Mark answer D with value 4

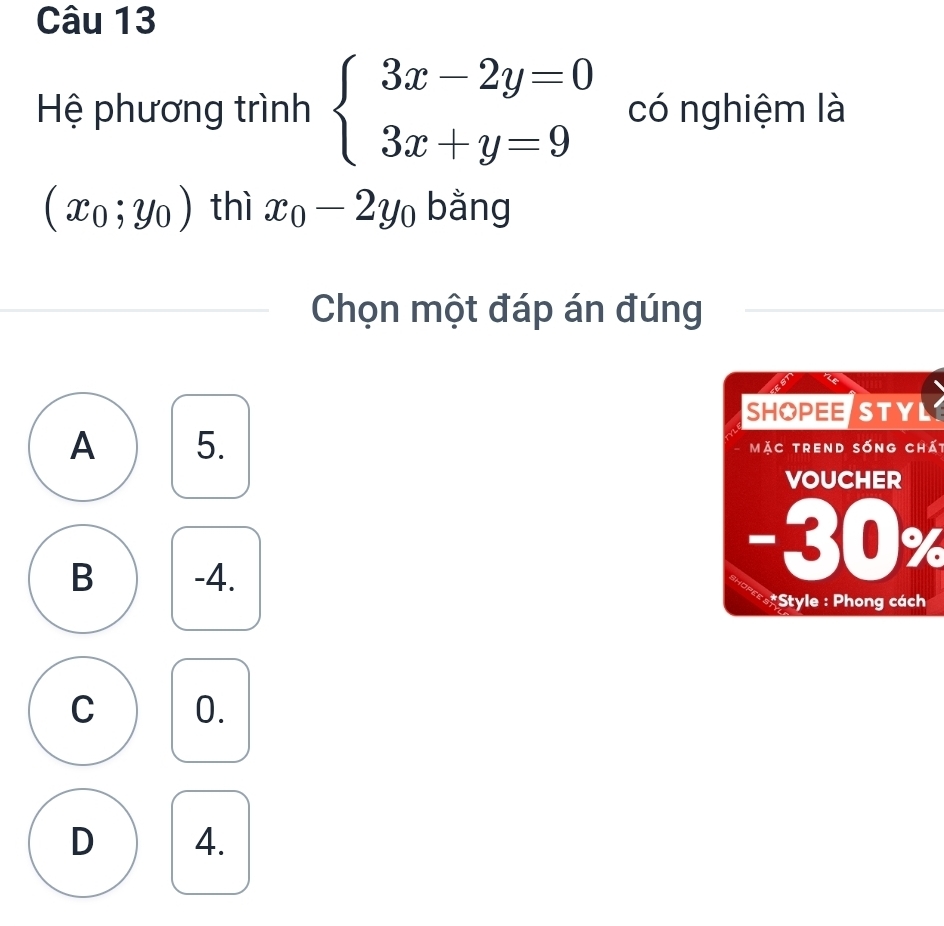[82, 843]
